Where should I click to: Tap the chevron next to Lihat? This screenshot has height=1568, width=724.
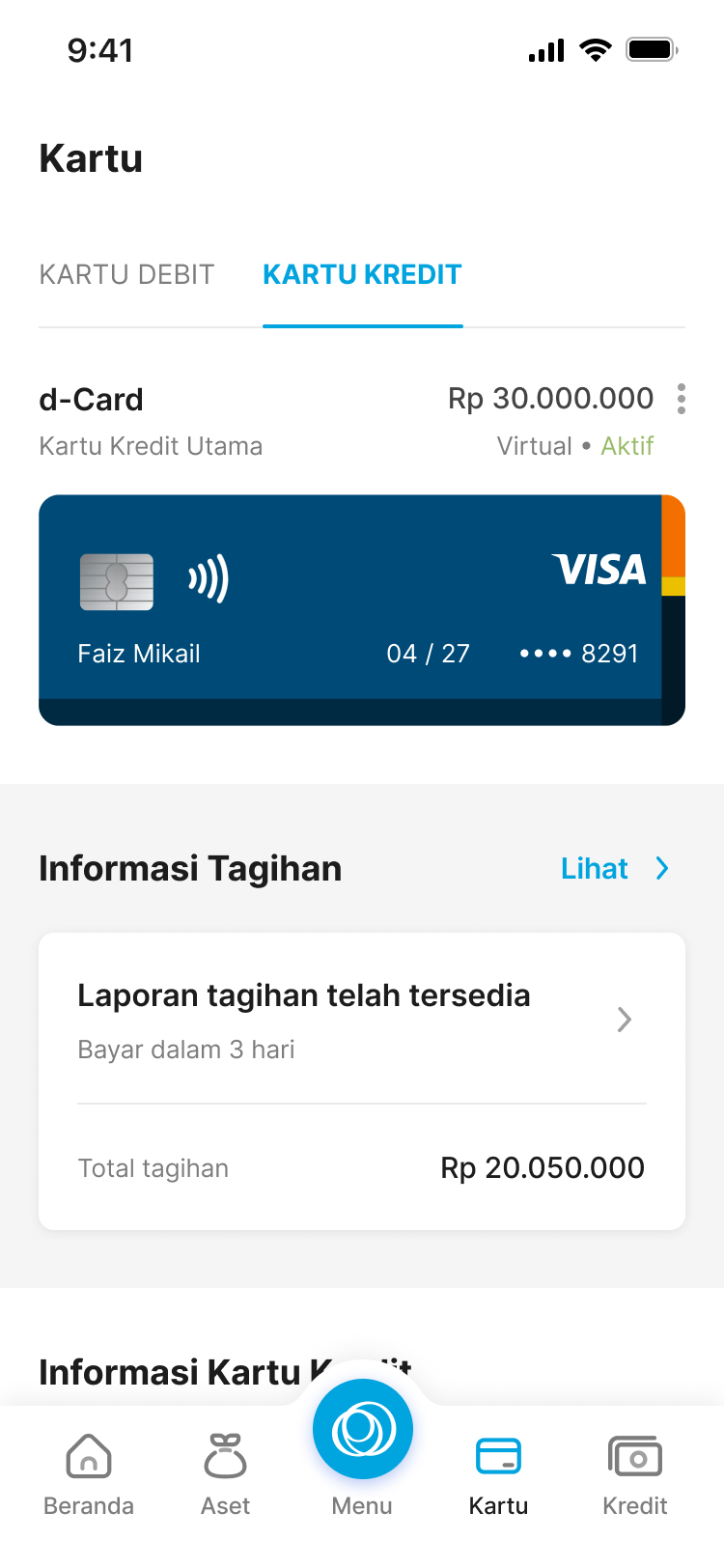(661, 868)
